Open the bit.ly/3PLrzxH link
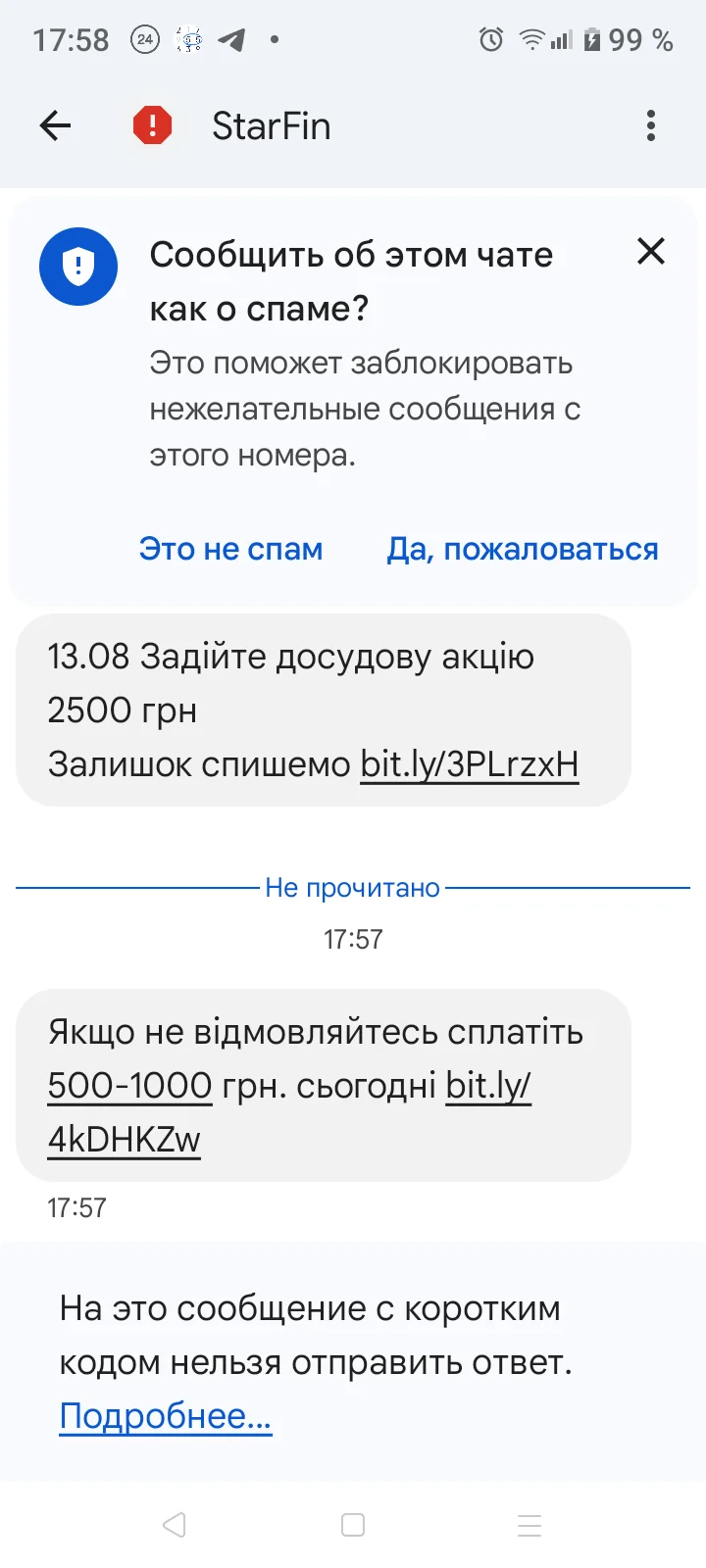The width and height of the screenshot is (706, 1568). click(469, 763)
